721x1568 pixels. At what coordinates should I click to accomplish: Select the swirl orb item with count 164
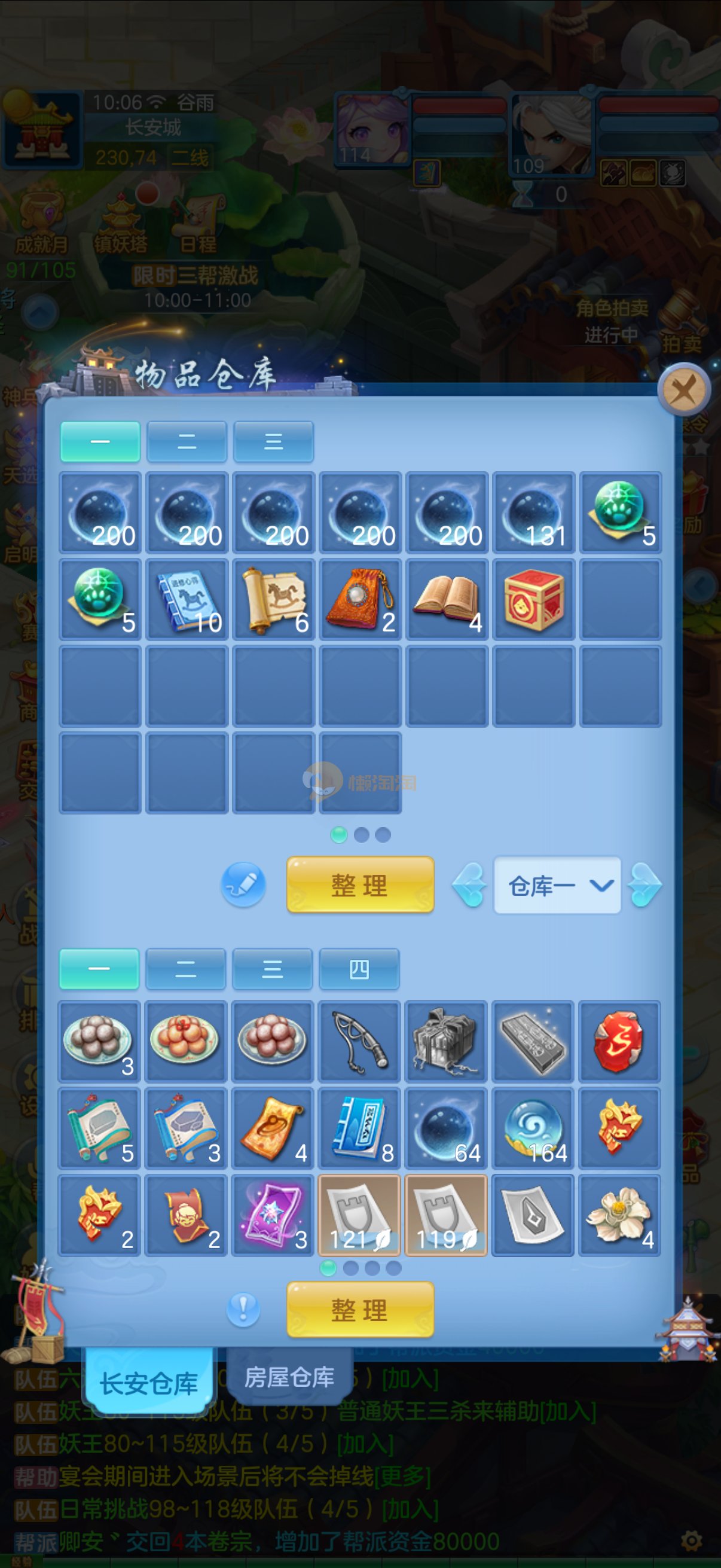click(533, 1128)
